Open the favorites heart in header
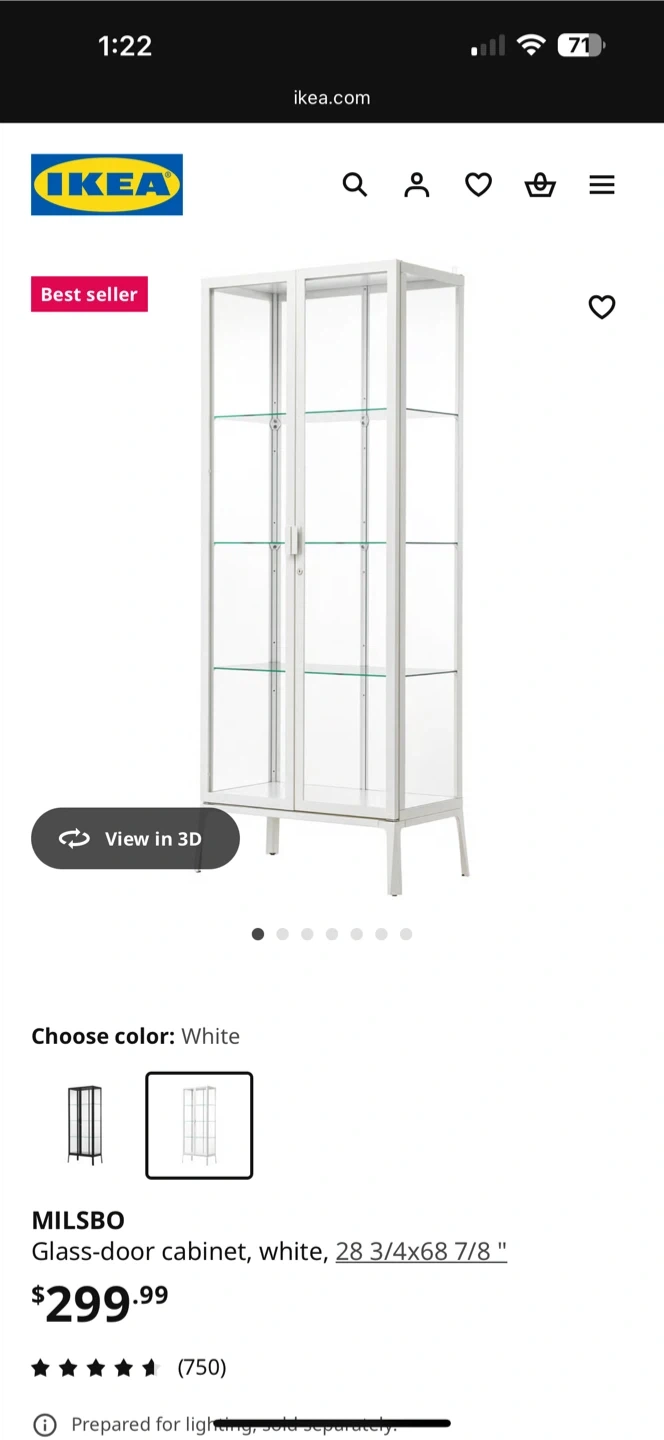 point(479,184)
